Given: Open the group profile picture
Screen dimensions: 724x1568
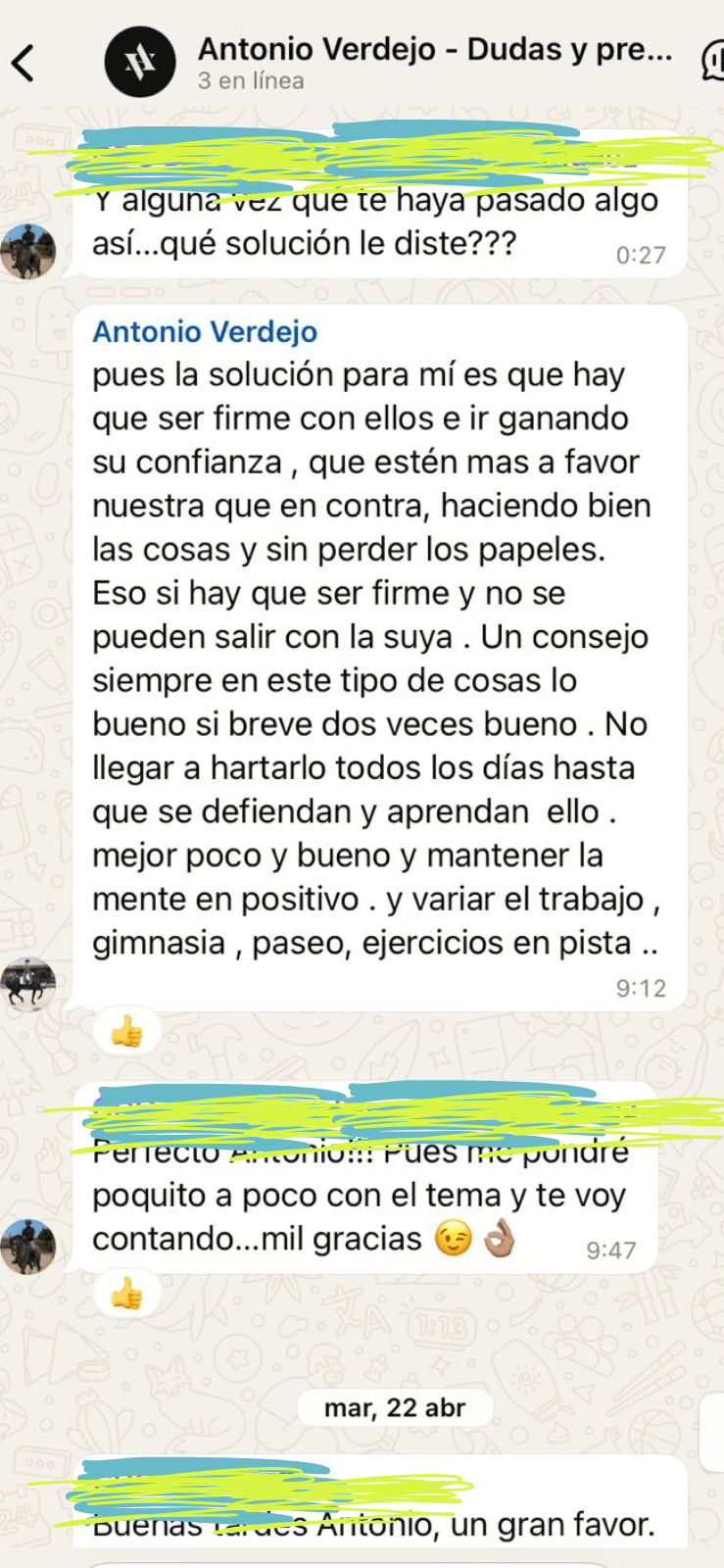Looking at the screenshot, I should [140, 62].
